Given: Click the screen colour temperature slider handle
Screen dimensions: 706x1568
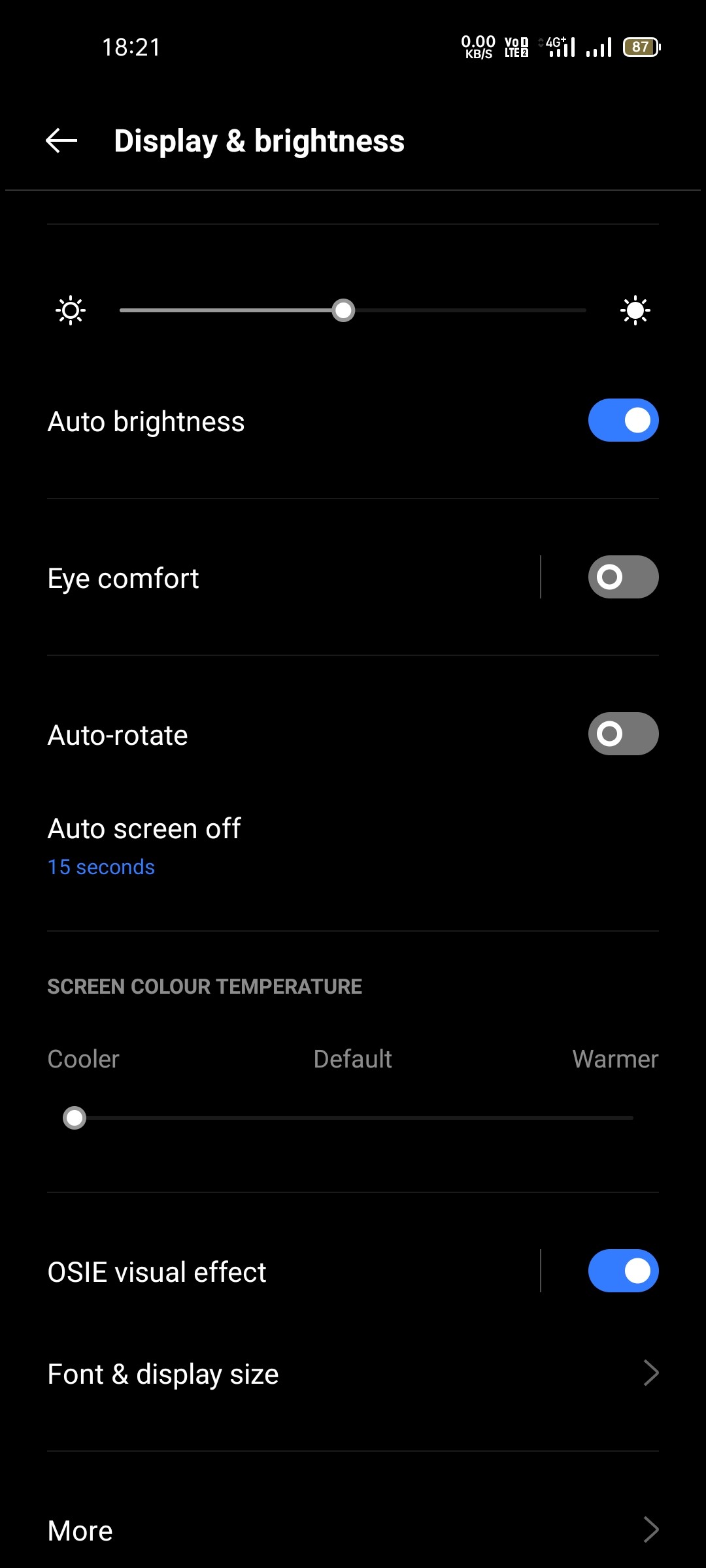Looking at the screenshot, I should click(x=74, y=1117).
